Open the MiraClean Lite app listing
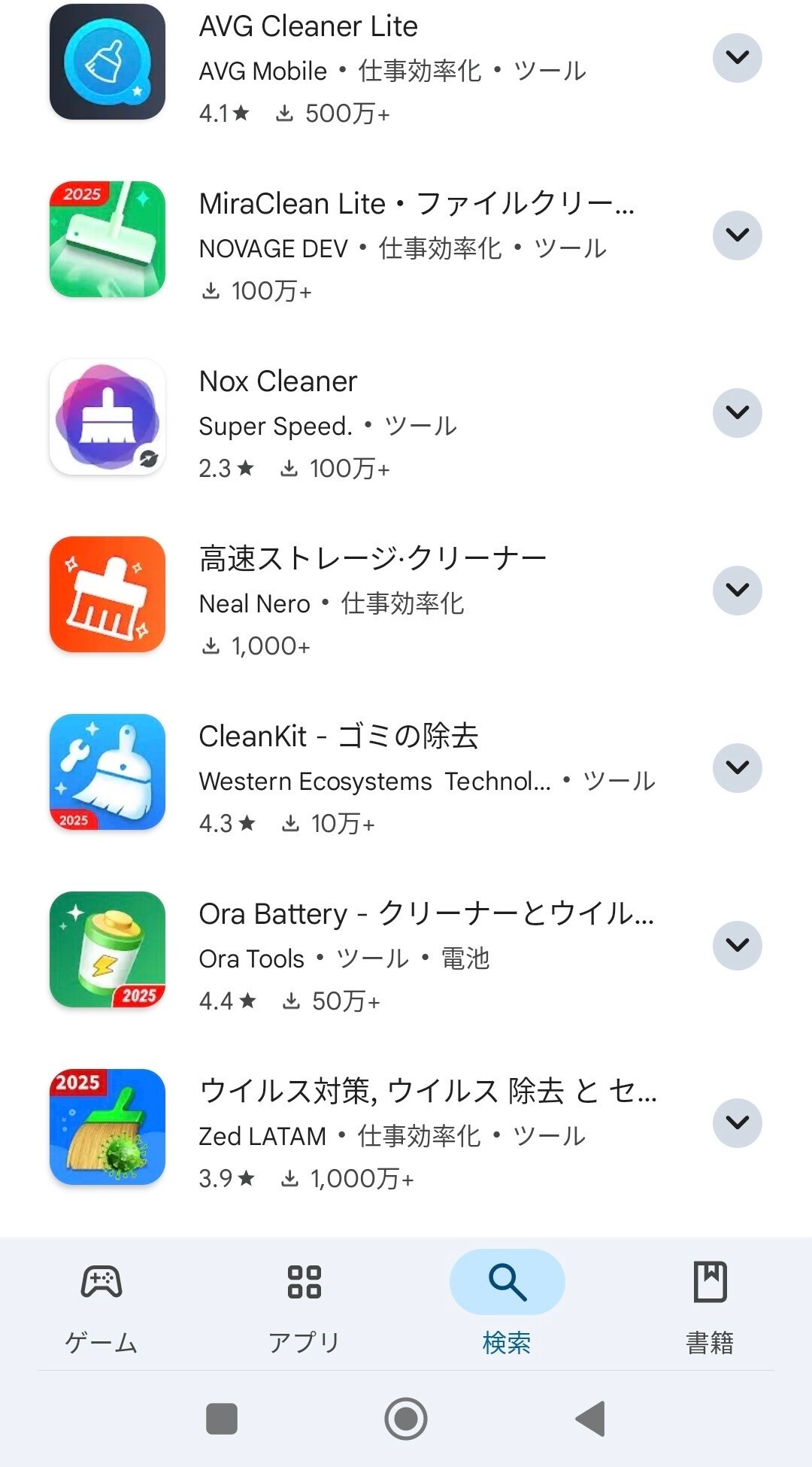This screenshot has width=812, height=1467. point(416,205)
